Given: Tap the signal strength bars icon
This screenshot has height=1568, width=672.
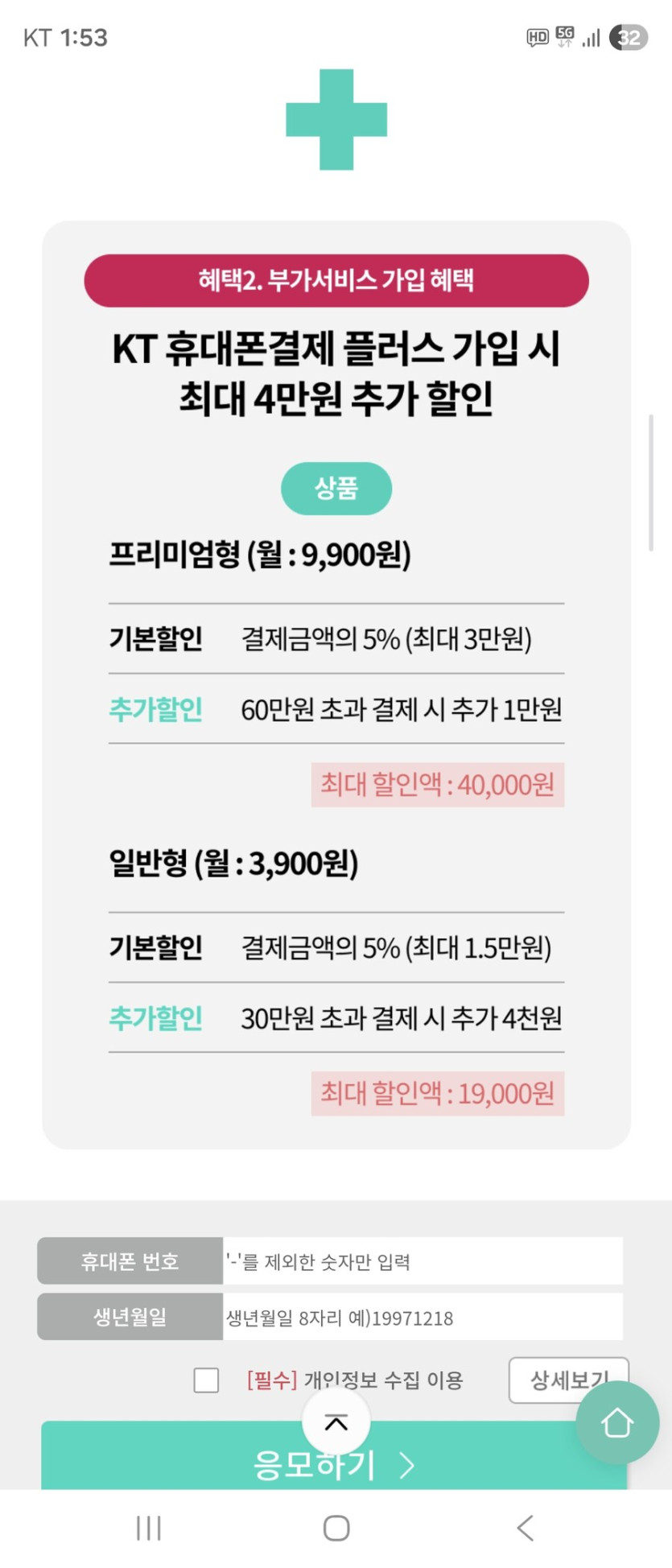Looking at the screenshot, I should [x=590, y=36].
